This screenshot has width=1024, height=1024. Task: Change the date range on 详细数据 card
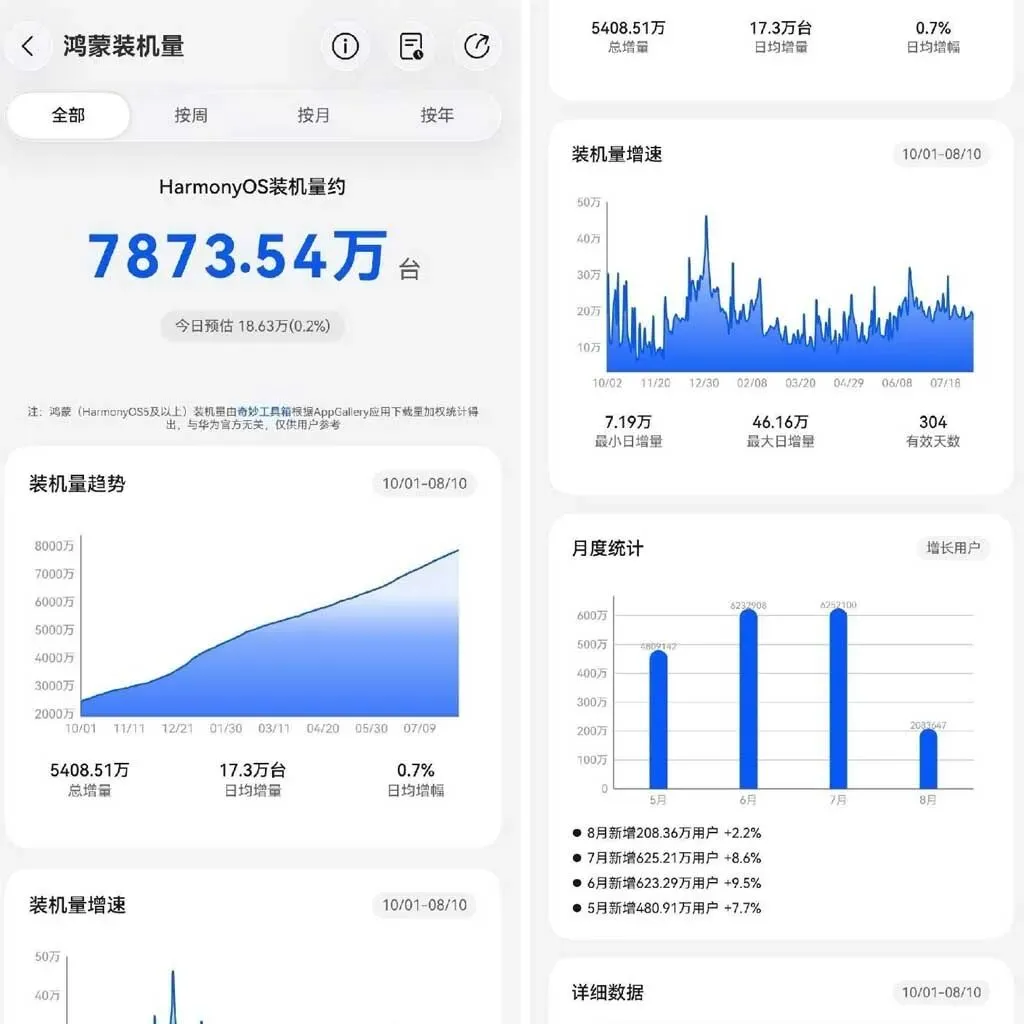click(941, 993)
